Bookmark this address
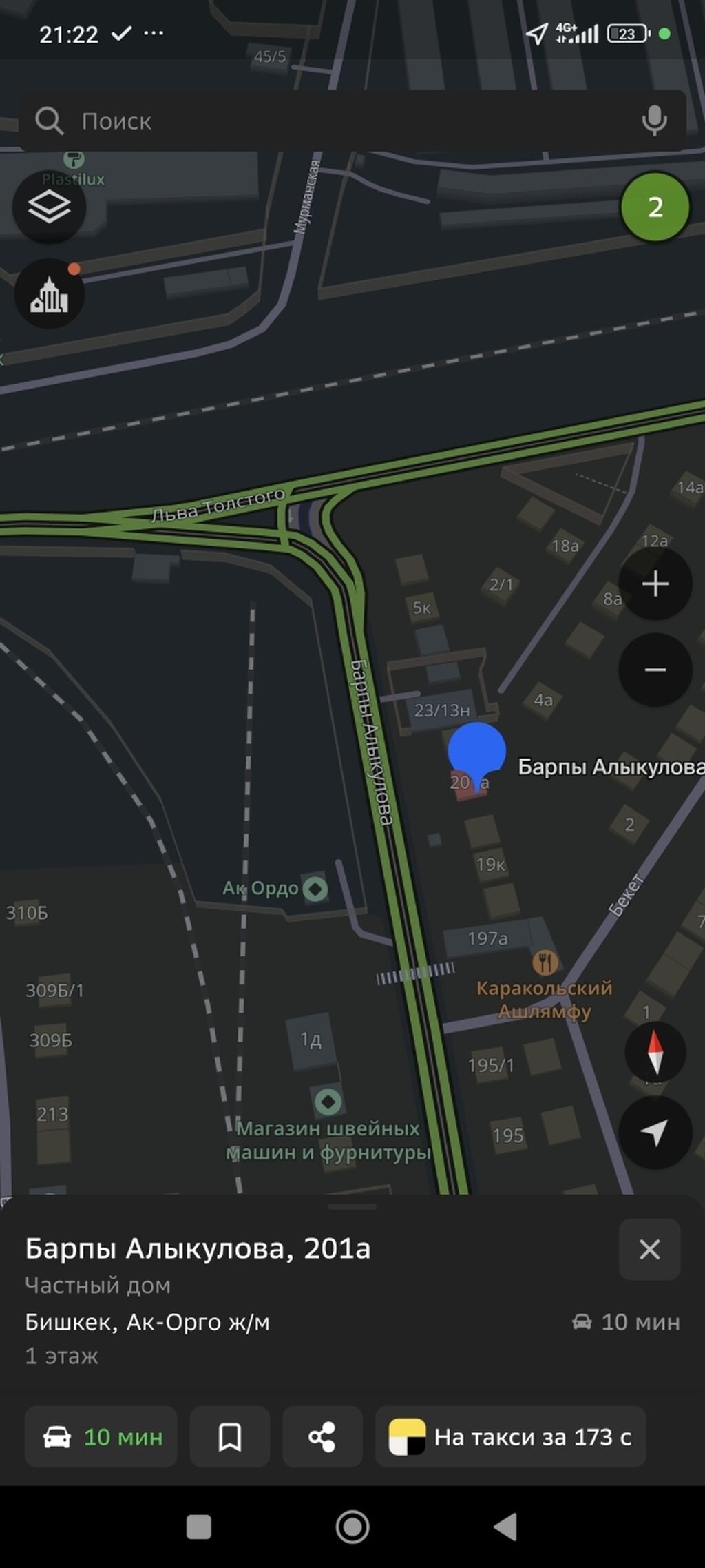705x1568 pixels. [230, 1437]
